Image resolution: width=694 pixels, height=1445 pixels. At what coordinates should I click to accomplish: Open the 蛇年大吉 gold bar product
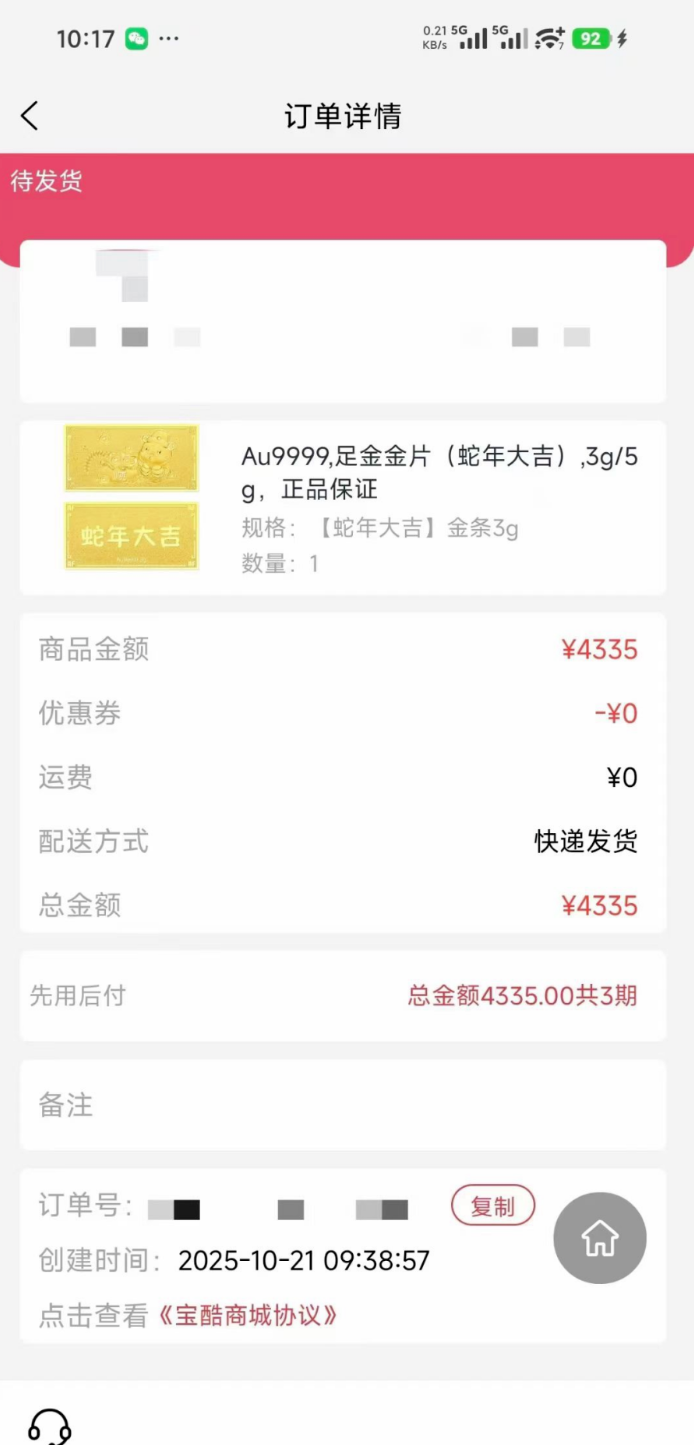click(132, 497)
